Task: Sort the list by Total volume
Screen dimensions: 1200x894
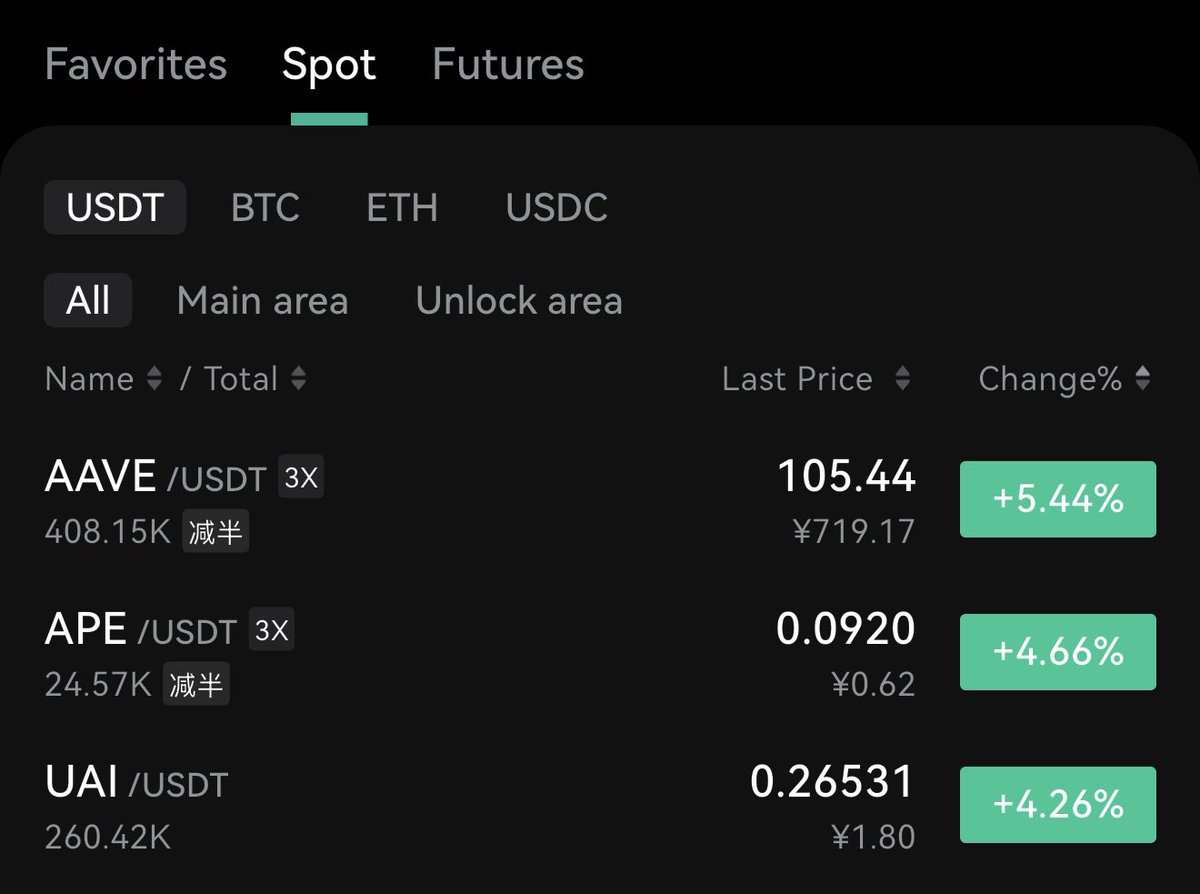Action: (254, 379)
